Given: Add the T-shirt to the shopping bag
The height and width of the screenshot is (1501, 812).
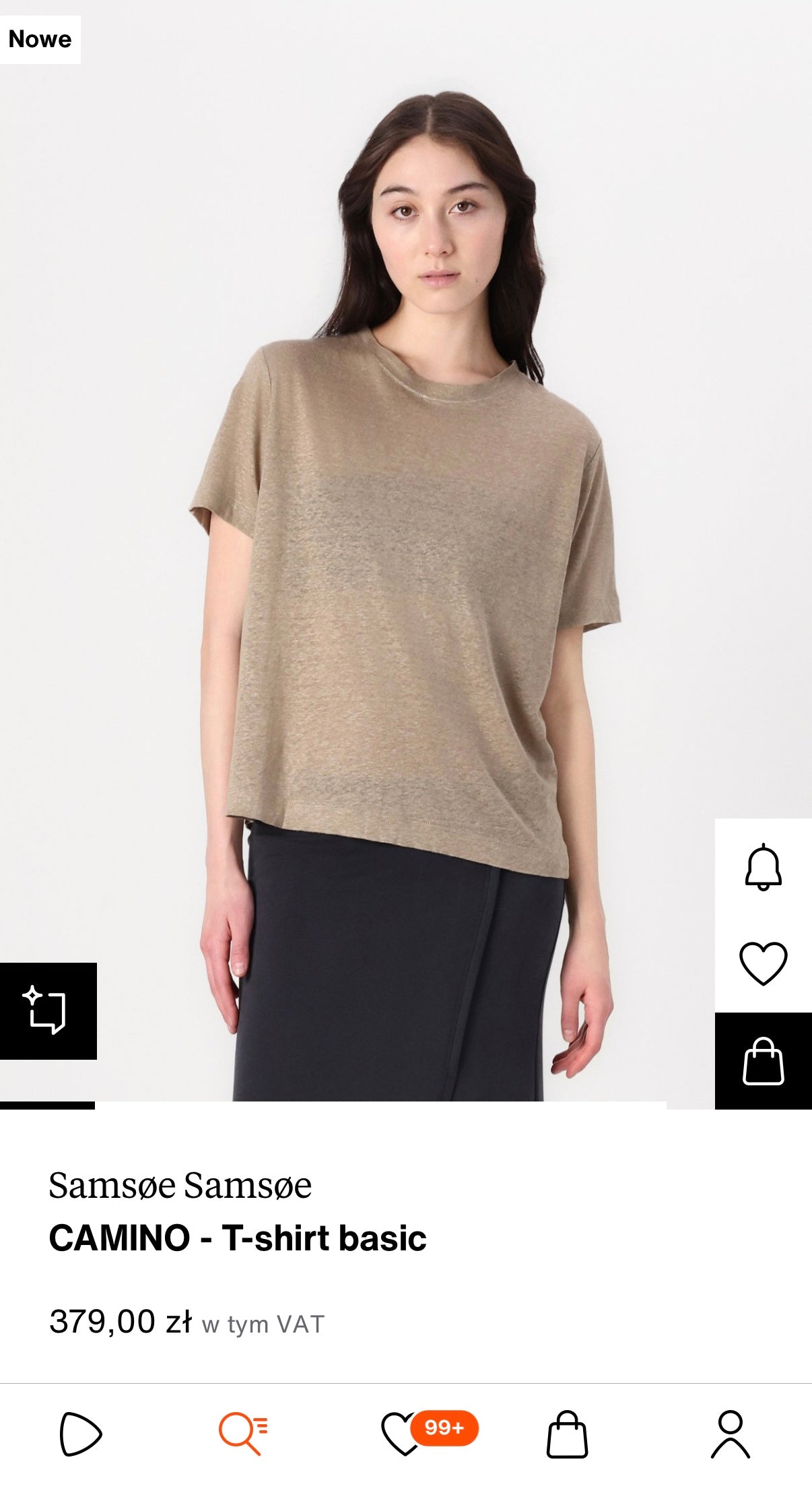Looking at the screenshot, I should click(x=763, y=1061).
